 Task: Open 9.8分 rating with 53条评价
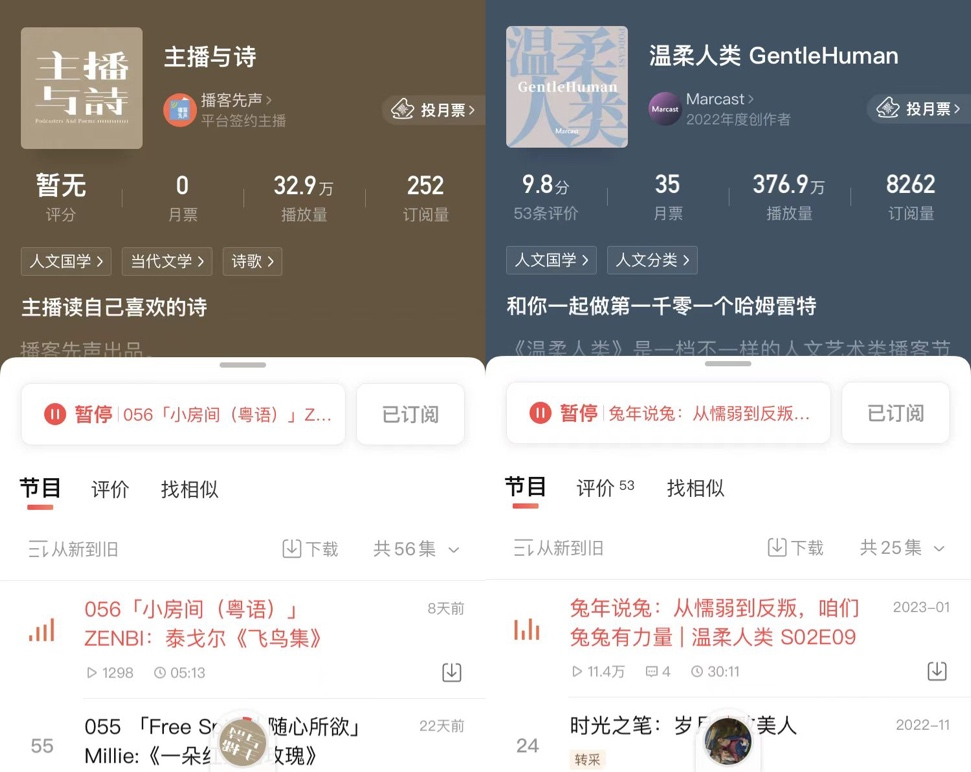(x=545, y=196)
